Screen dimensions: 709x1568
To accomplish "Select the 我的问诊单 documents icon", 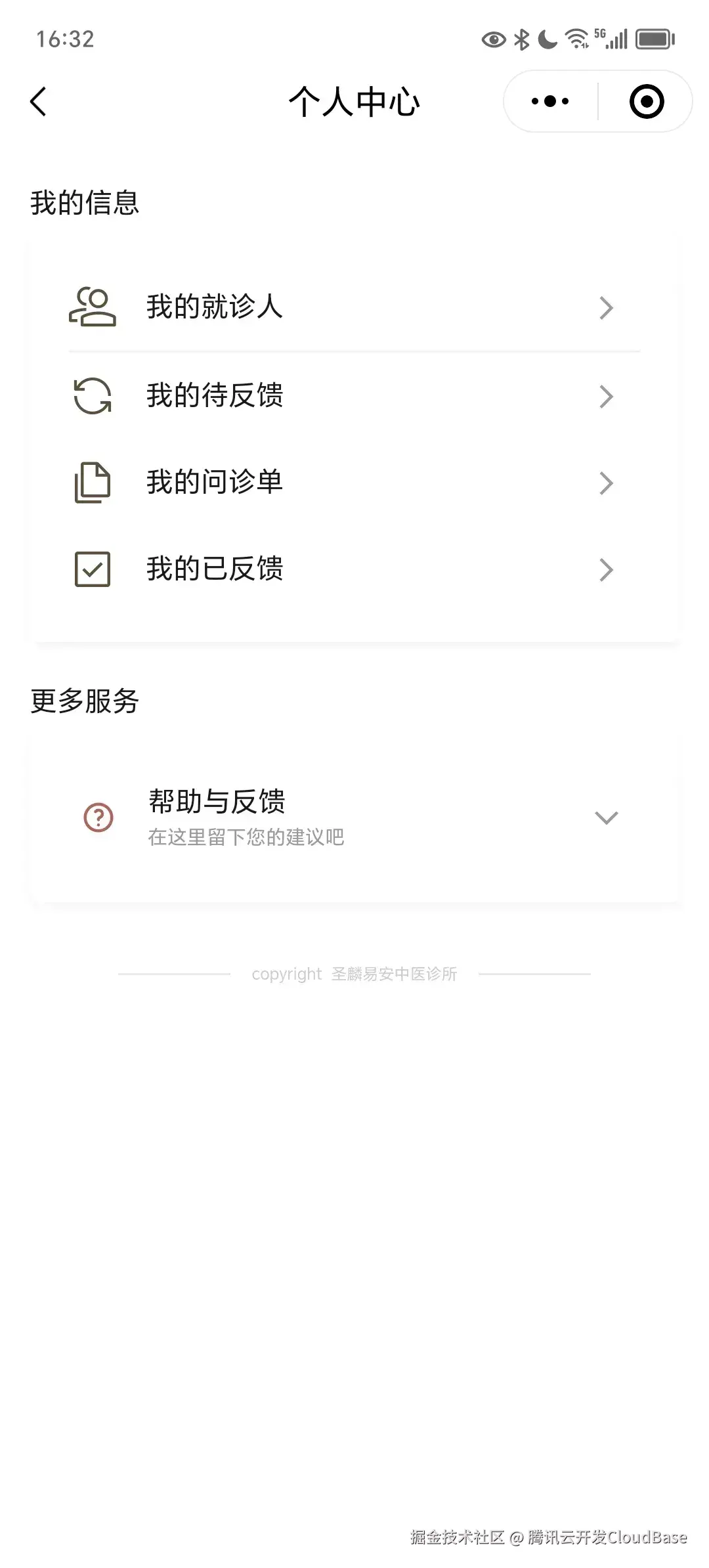I will pyautogui.click(x=93, y=482).
